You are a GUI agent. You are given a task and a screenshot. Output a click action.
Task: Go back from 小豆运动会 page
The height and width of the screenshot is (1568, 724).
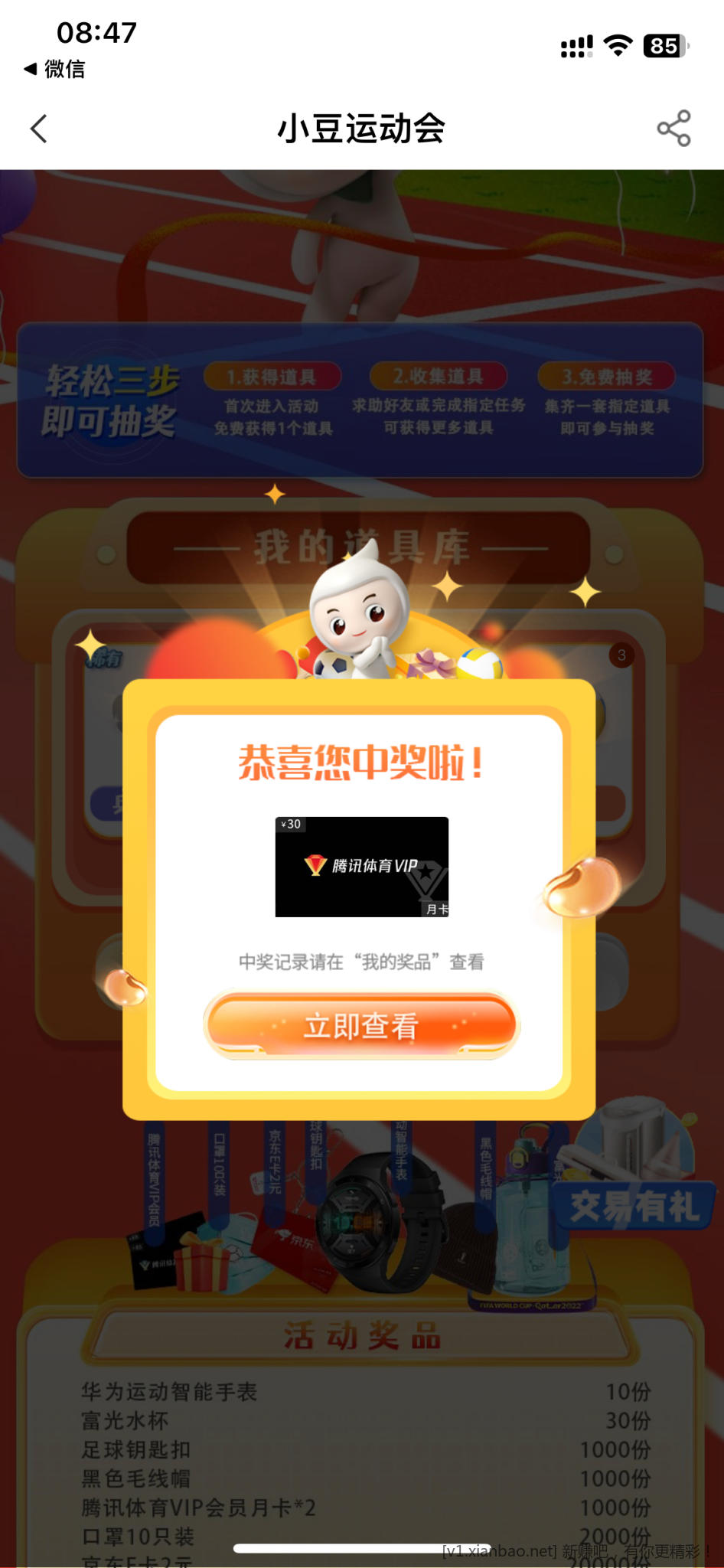click(39, 129)
